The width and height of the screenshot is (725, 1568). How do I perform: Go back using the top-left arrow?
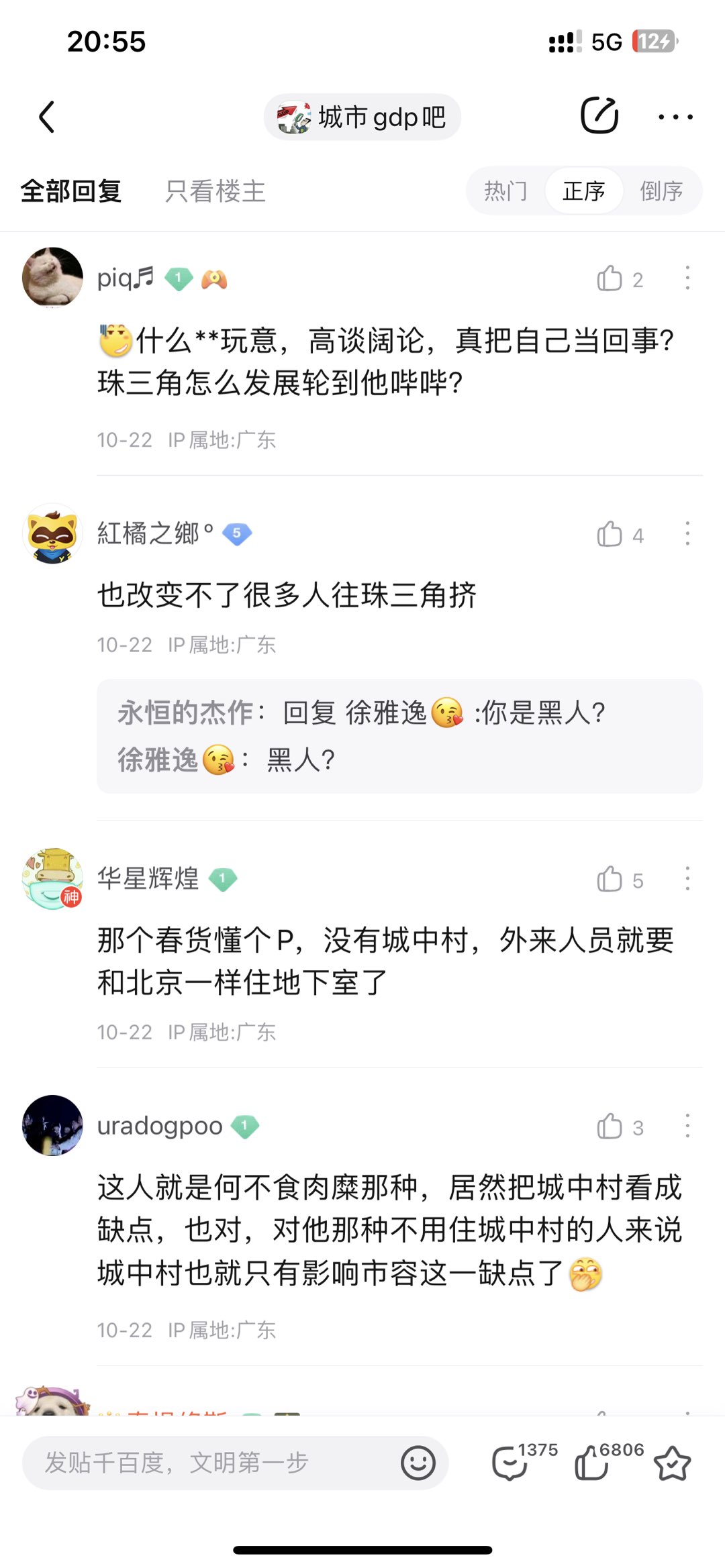tap(46, 117)
